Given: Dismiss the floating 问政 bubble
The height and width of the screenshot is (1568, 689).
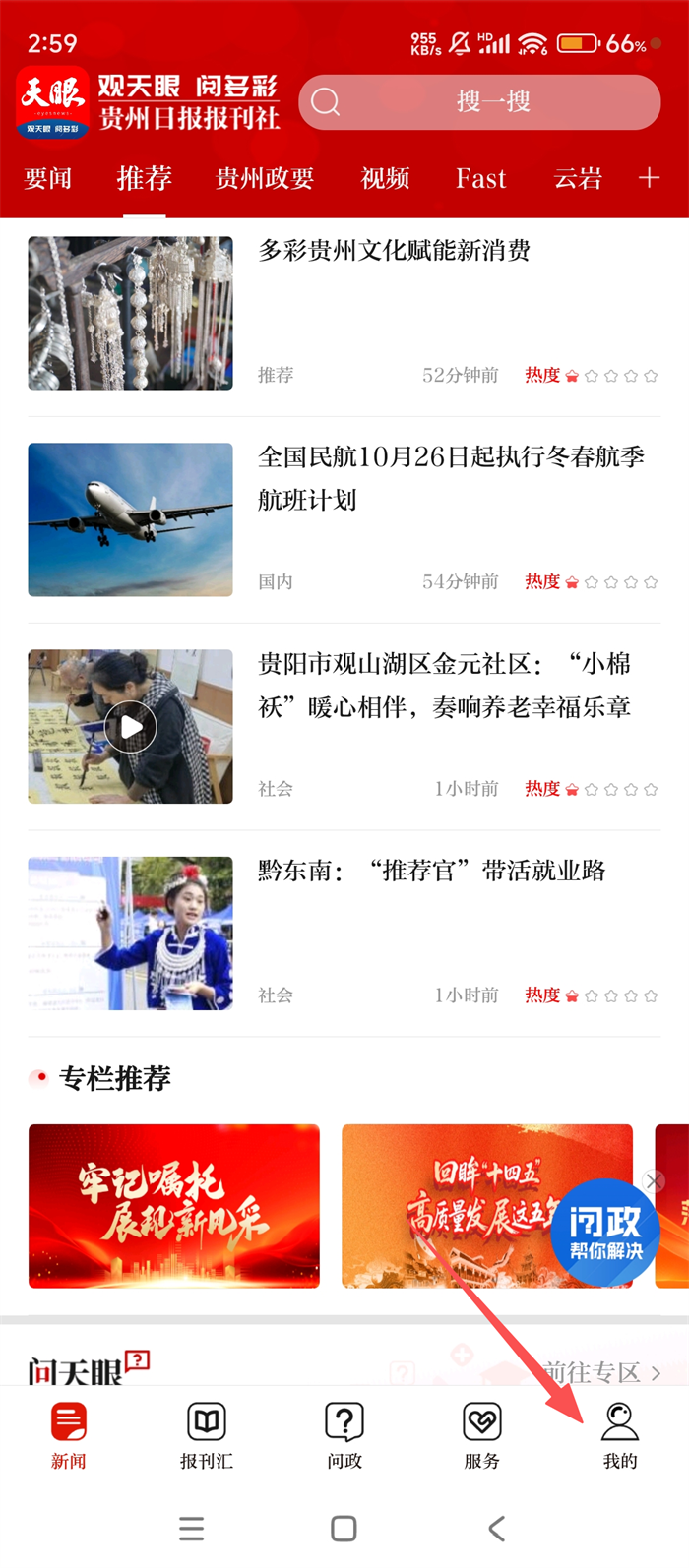Looking at the screenshot, I should (x=654, y=1181).
